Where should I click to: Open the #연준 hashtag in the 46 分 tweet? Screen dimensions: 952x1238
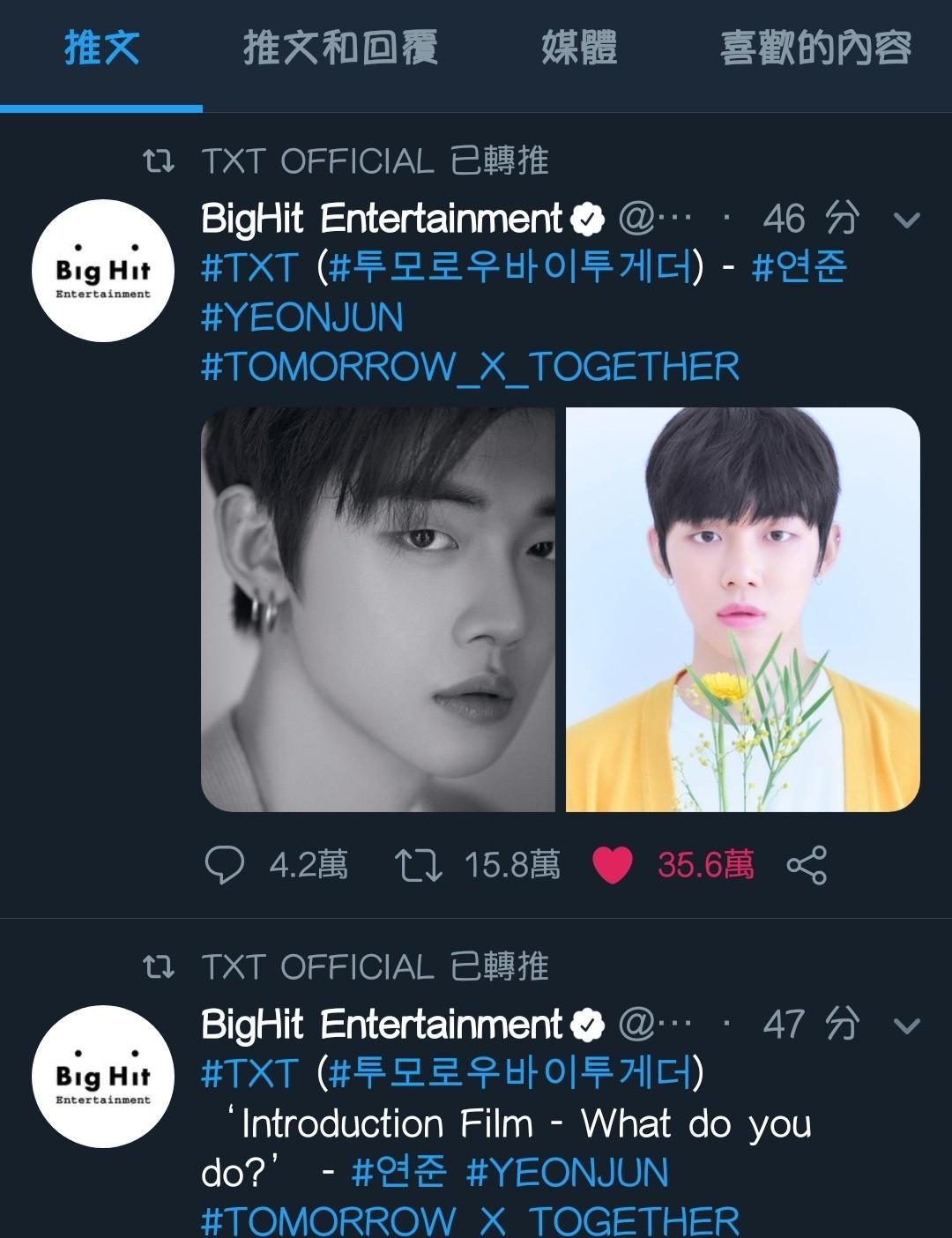pos(799,267)
